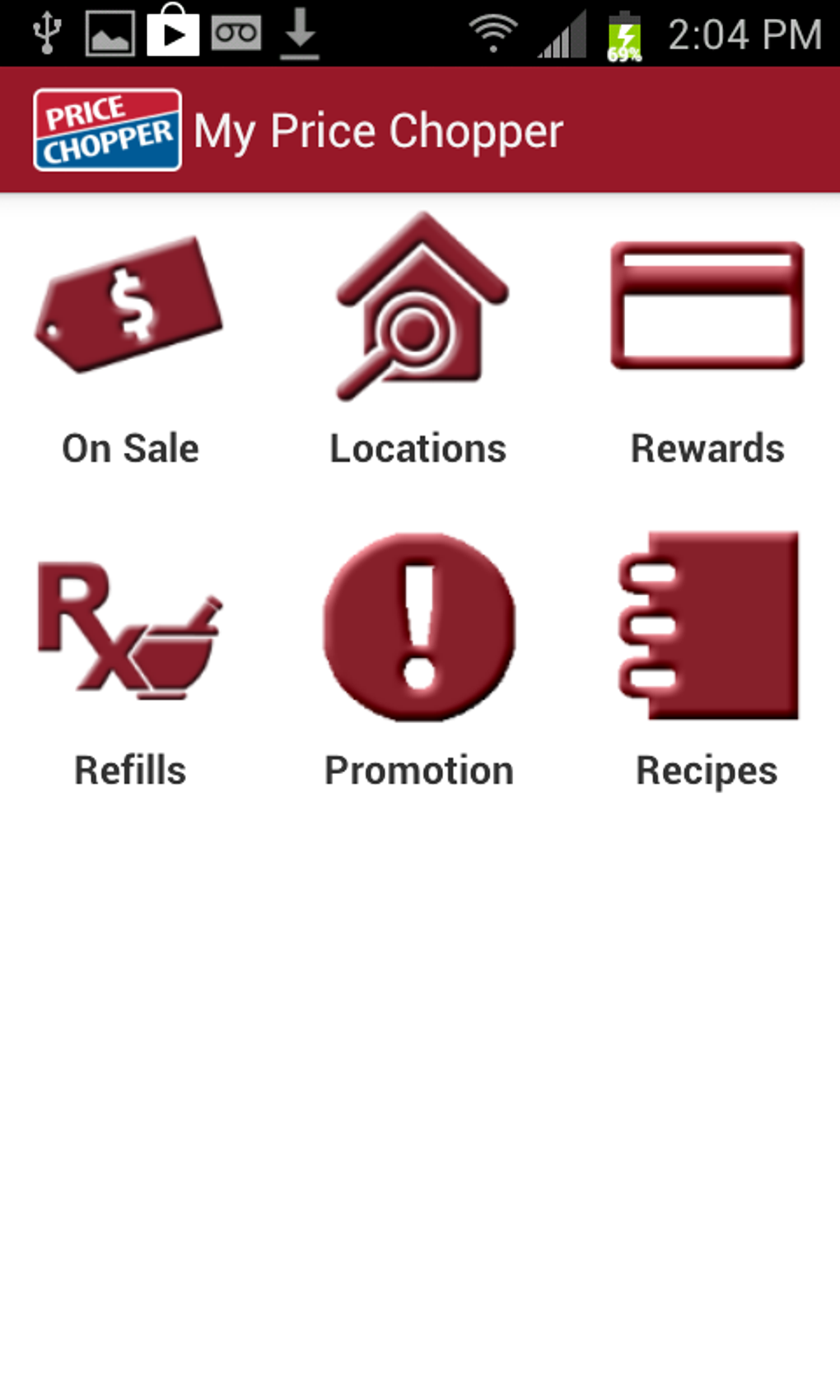
Task: Tap the Price Chopper logo in the header
Action: tap(107, 130)
